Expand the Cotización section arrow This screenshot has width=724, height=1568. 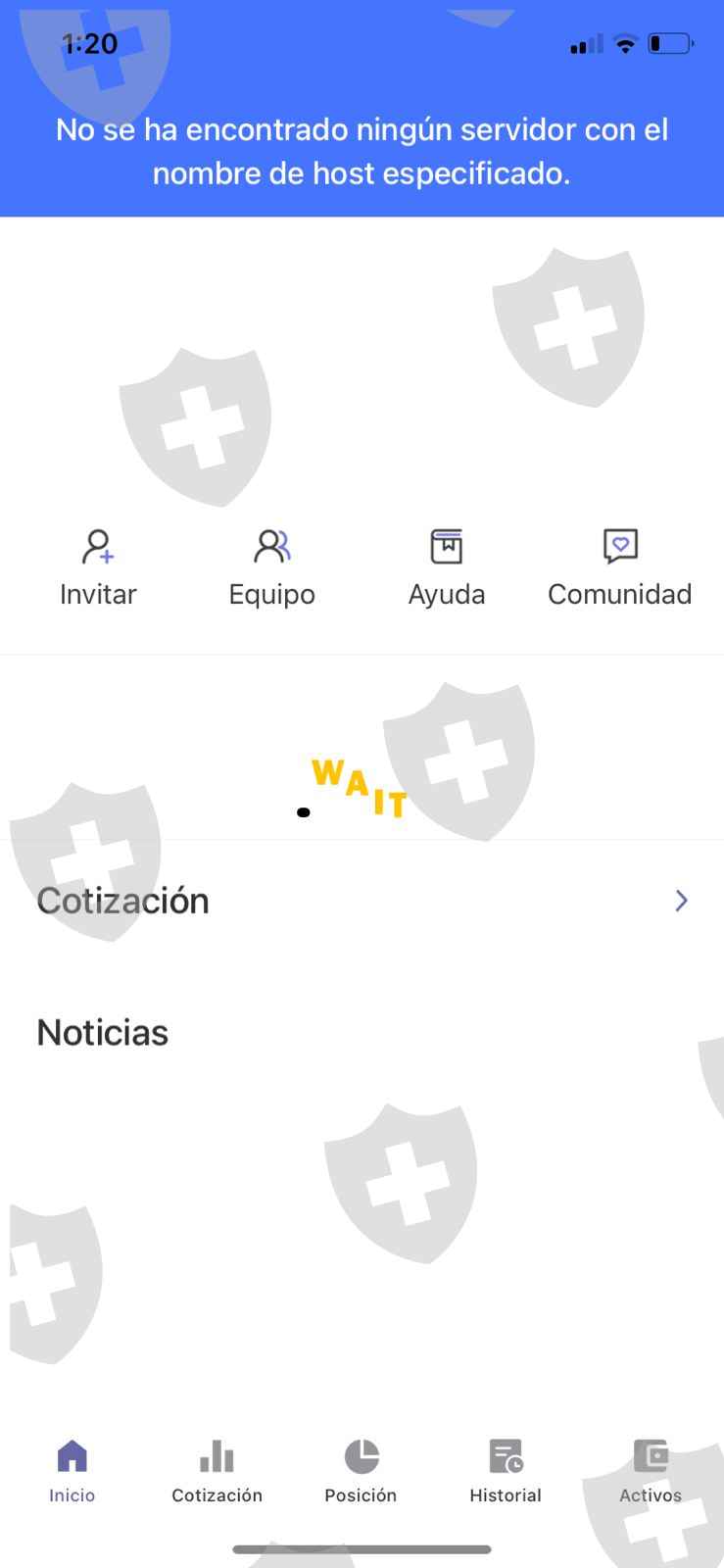(682, 901)
